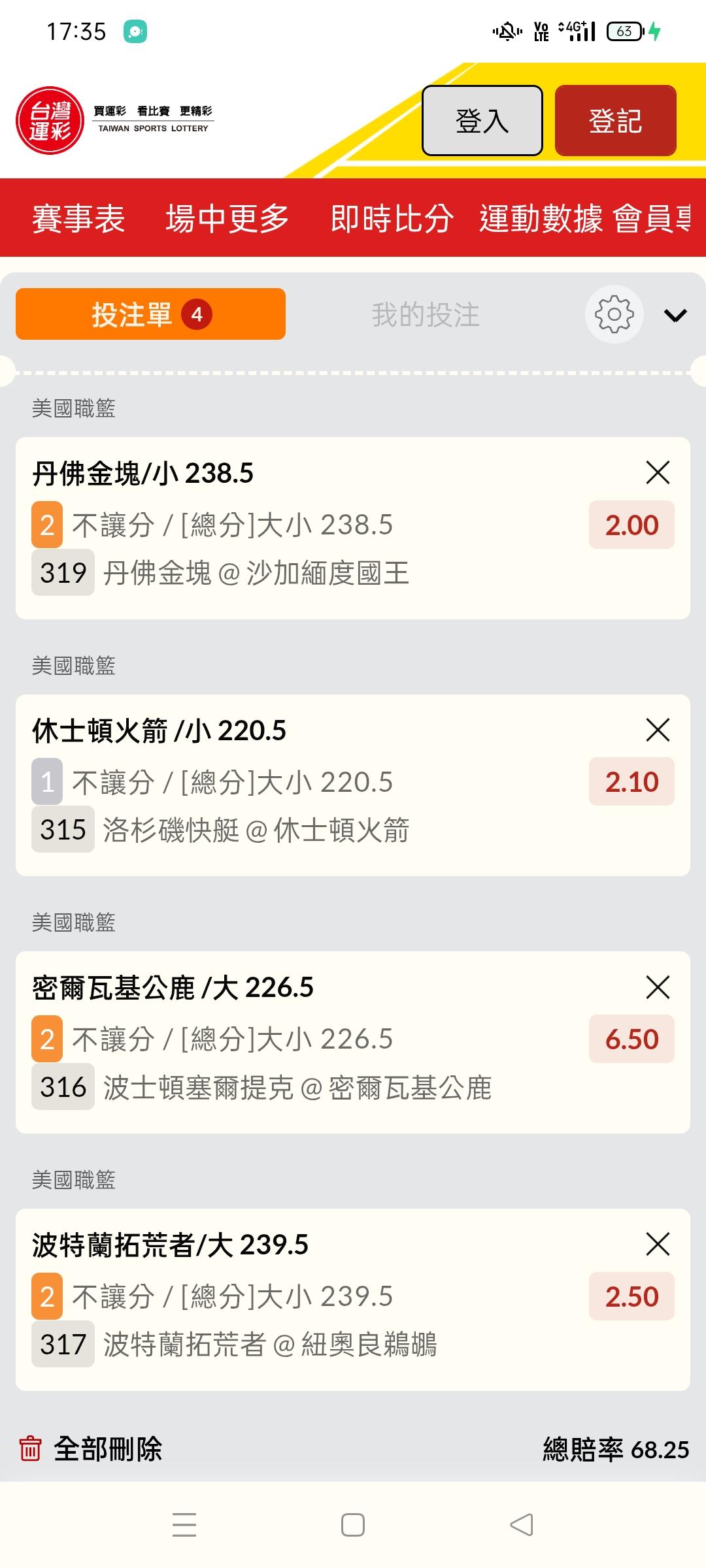Remove the 密爾瓦基公鹿 大 226.5 selection
706x1568 pixels.
(x=658, y=987)
